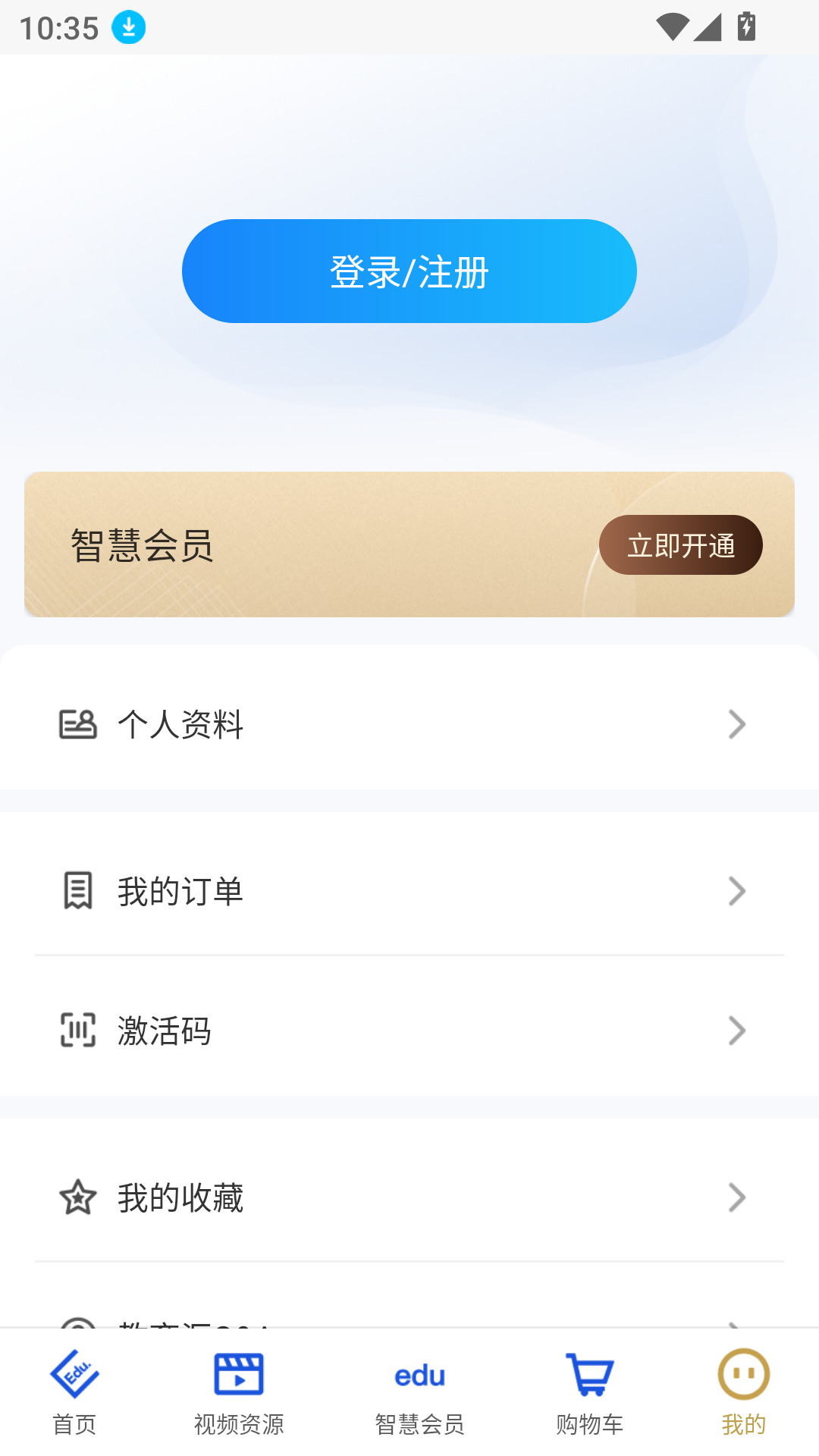Open the 首页 home tab icon

[x=74, y=1376]
